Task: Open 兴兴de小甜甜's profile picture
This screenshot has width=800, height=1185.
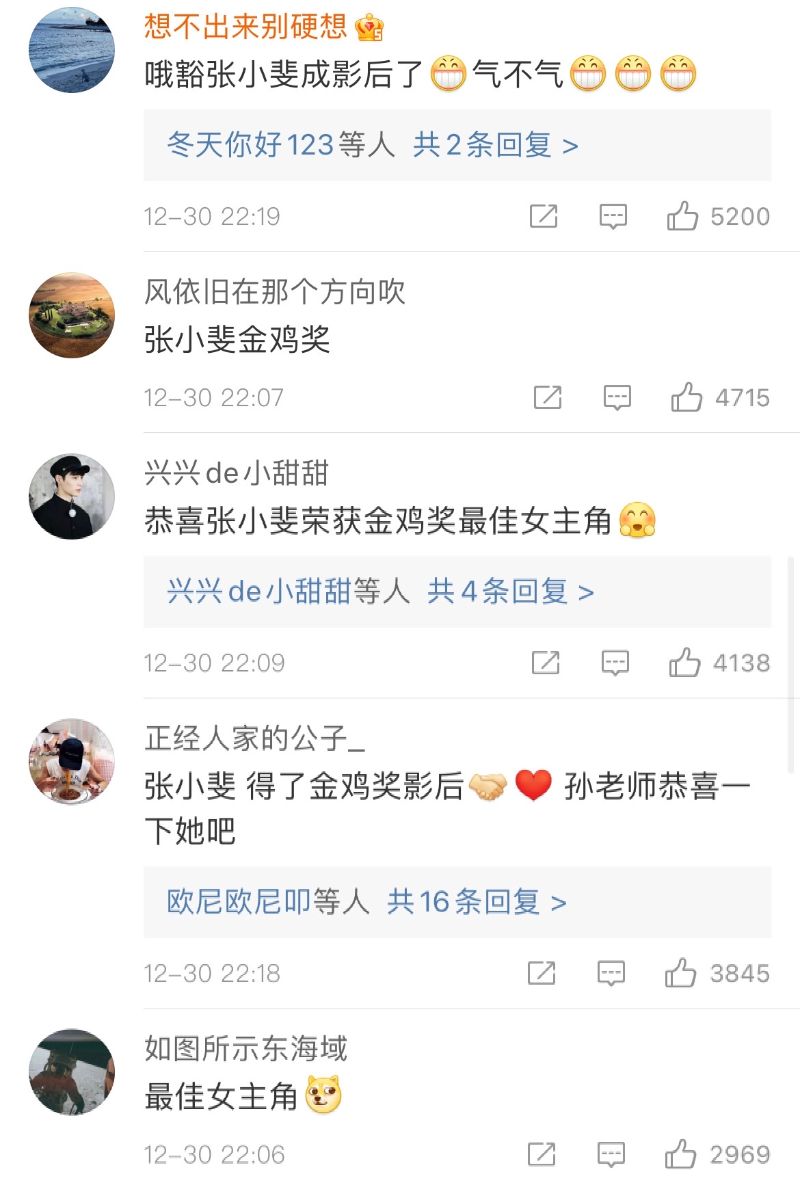Action: [71, 497]
